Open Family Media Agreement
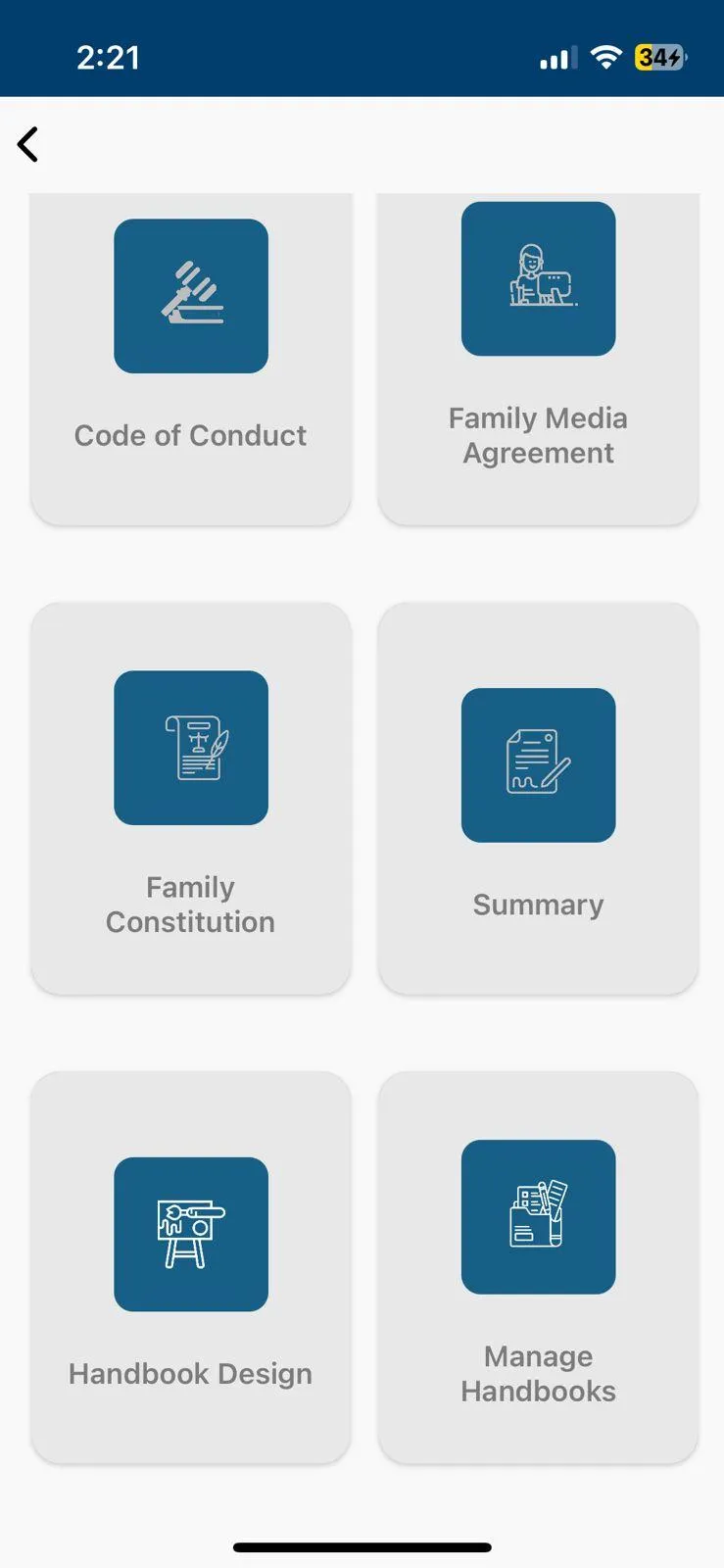Viewport: 724px width, 1568px height. pos(538,359)
